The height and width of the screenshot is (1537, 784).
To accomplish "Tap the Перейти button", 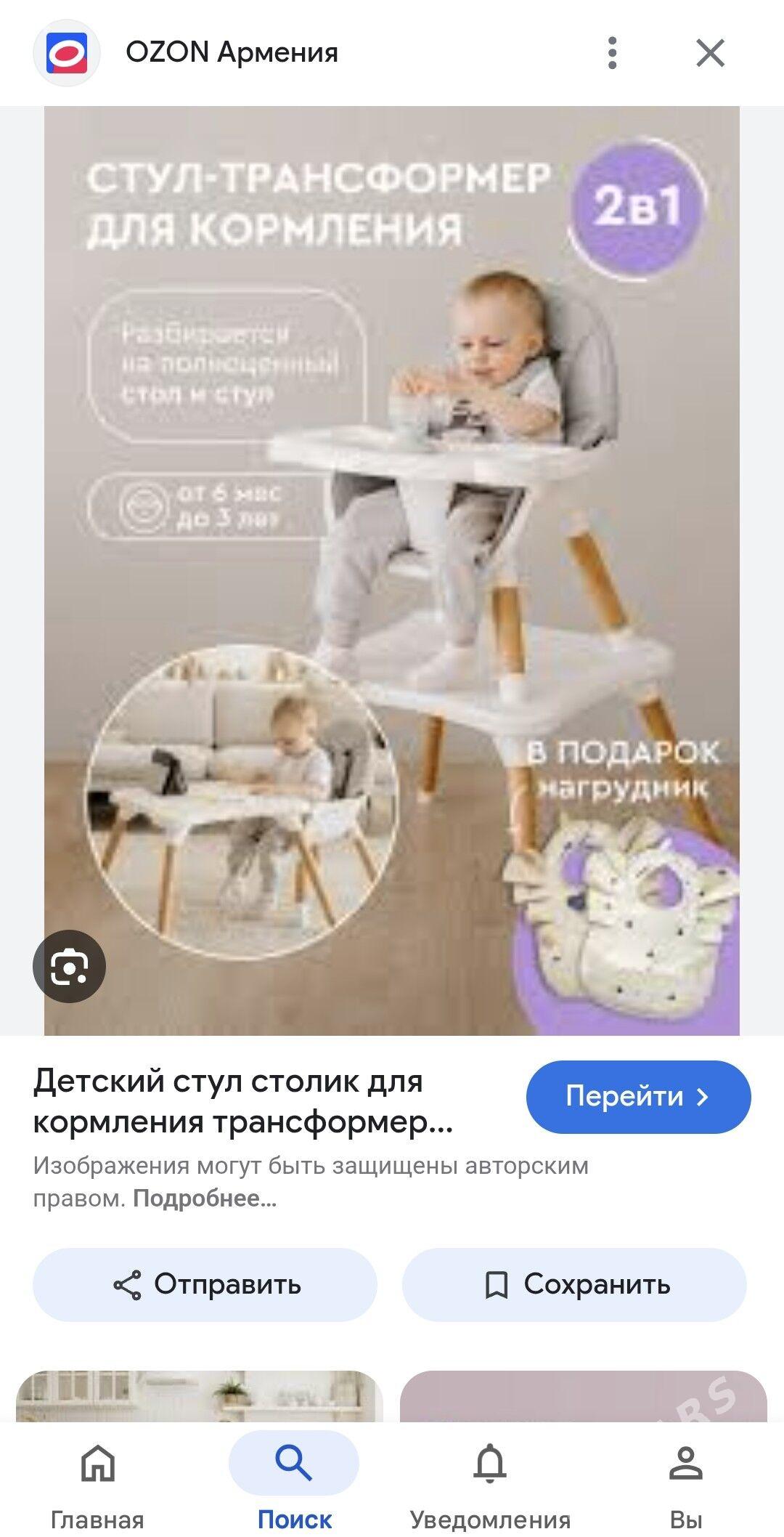I will [638, 1096].
